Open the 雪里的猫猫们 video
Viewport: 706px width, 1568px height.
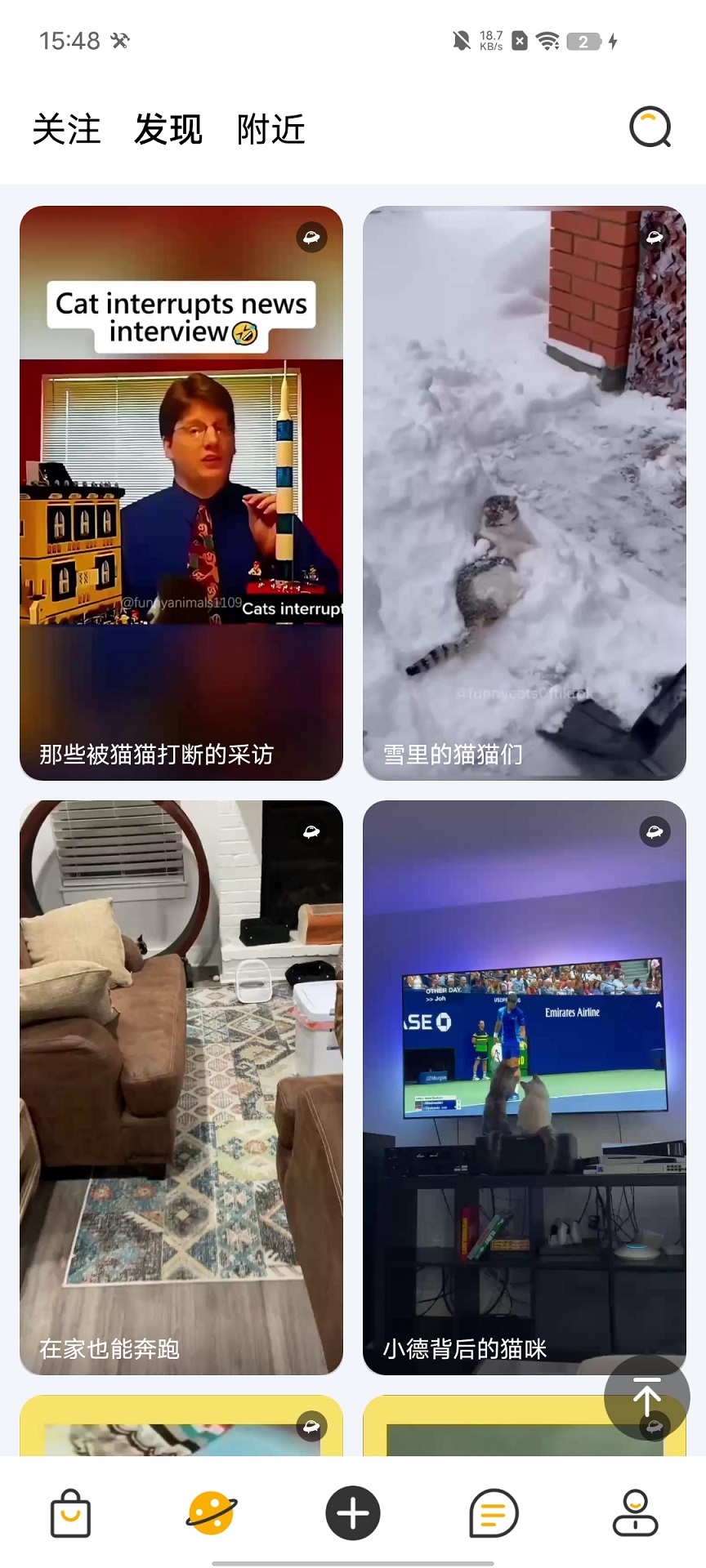tap(525, 490)
